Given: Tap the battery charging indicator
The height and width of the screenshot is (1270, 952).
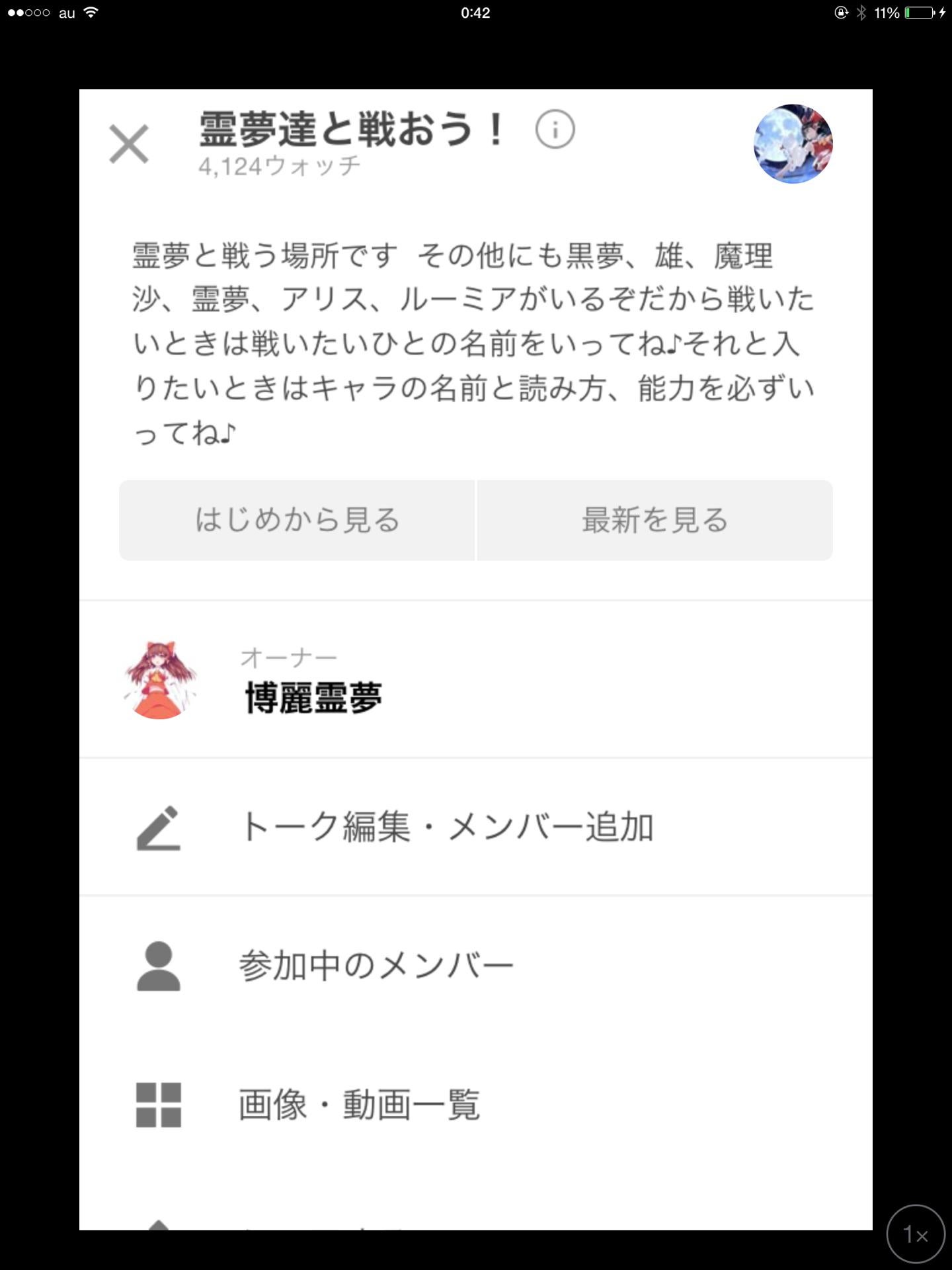Looking at the screenshot, I should (918, 13).
